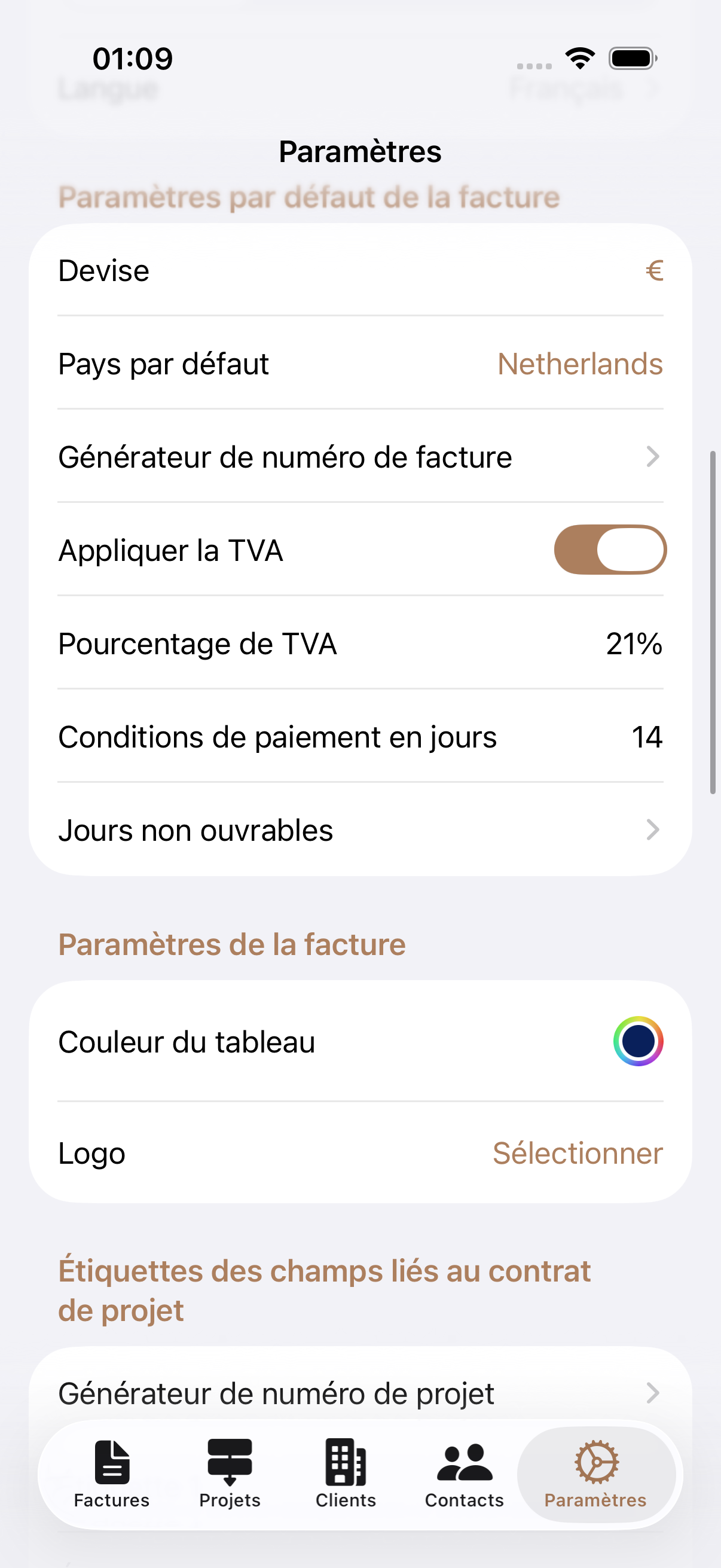Choose a different Pays par défaut

[x=579, y=364]
